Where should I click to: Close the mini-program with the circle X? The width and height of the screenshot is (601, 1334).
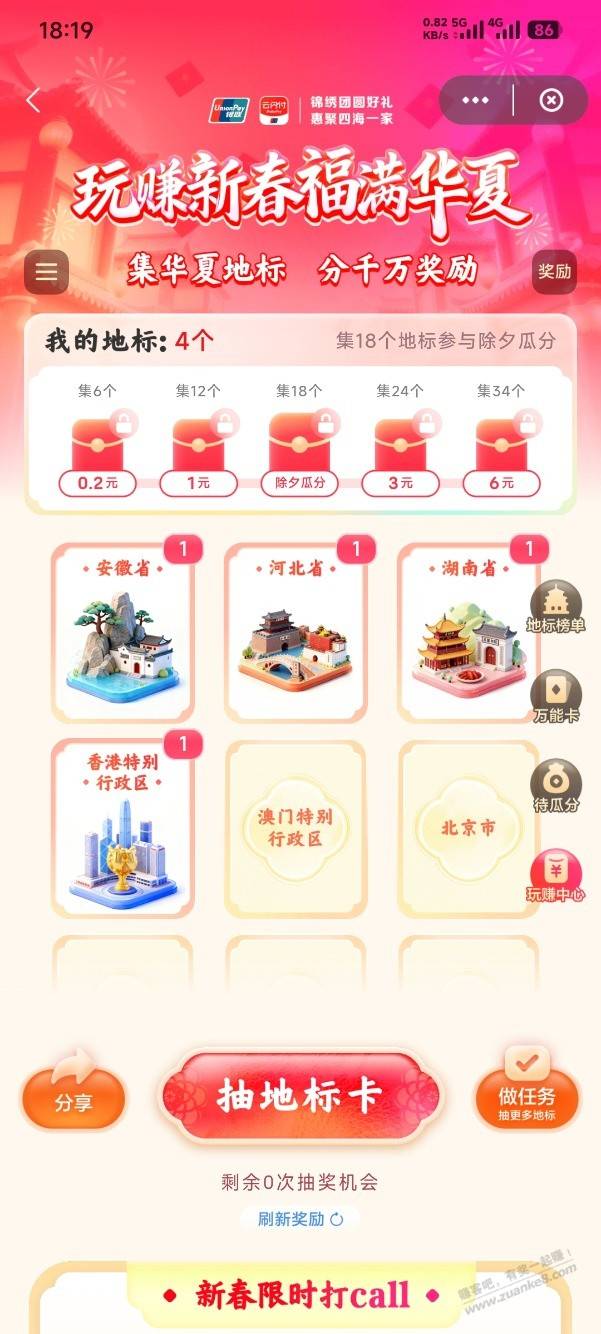[551, 100]
